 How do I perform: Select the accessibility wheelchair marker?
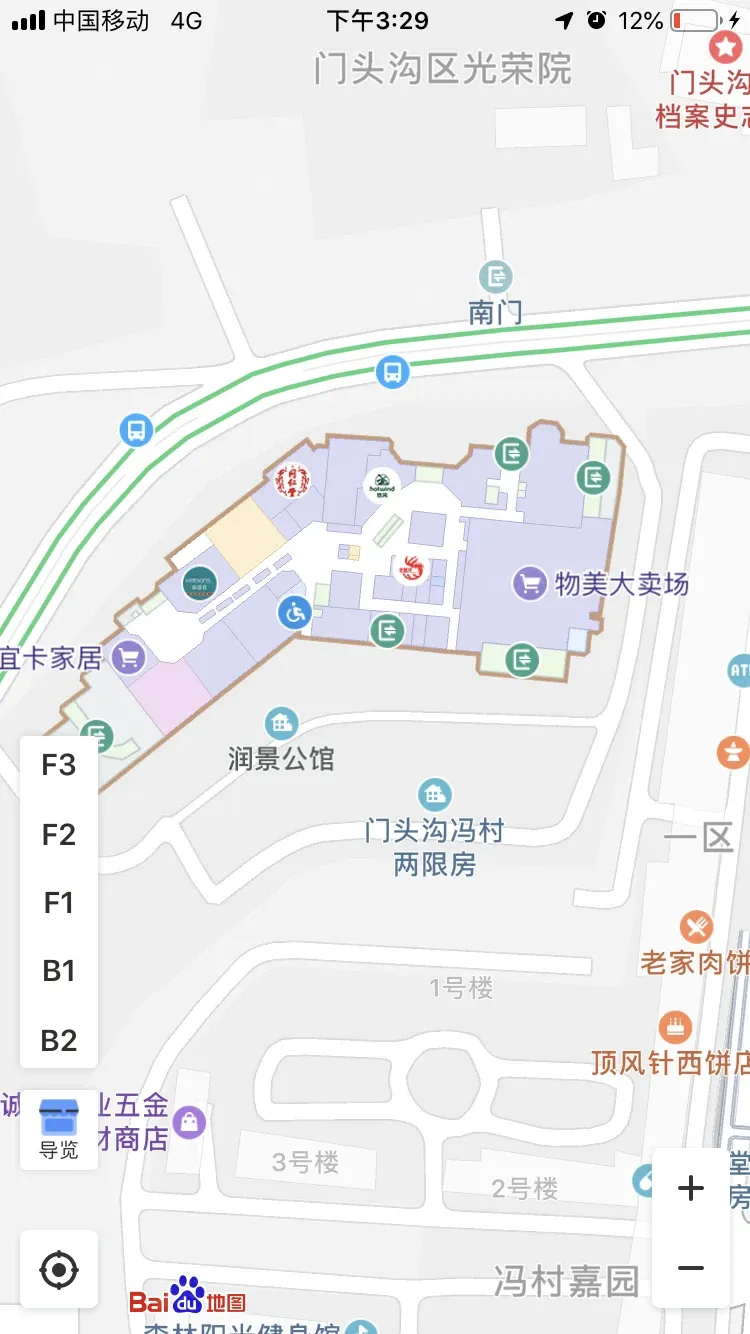point(294,612)
